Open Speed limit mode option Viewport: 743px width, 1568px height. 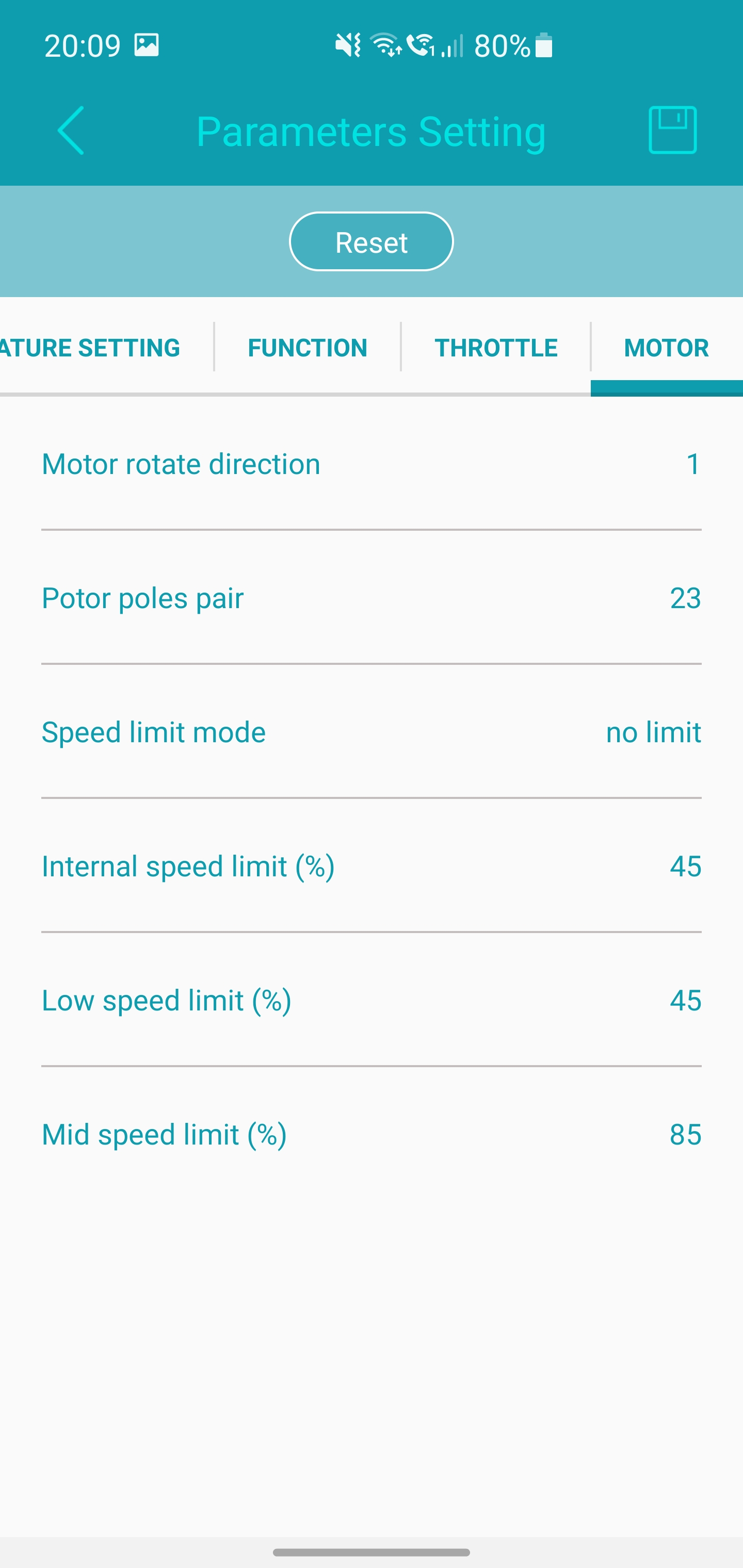(x=372, y=732)
